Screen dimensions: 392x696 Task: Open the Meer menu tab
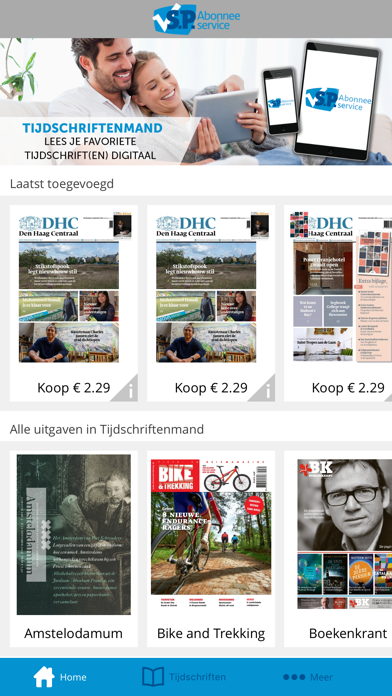(308, 677)
